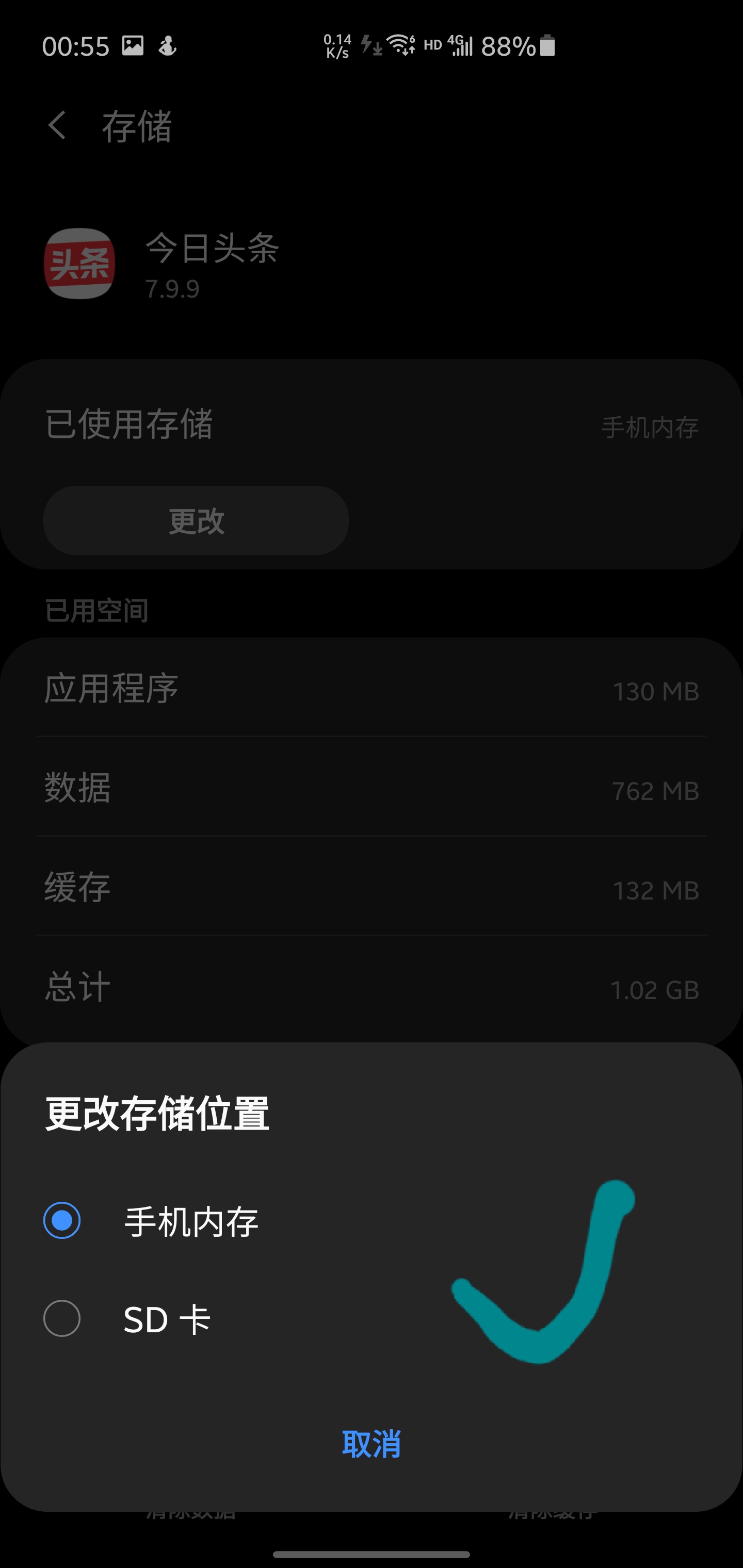Screen dimensions: 743x1568
Task: Click the 应用程序 130 MB row
Action: coord(372,691)
